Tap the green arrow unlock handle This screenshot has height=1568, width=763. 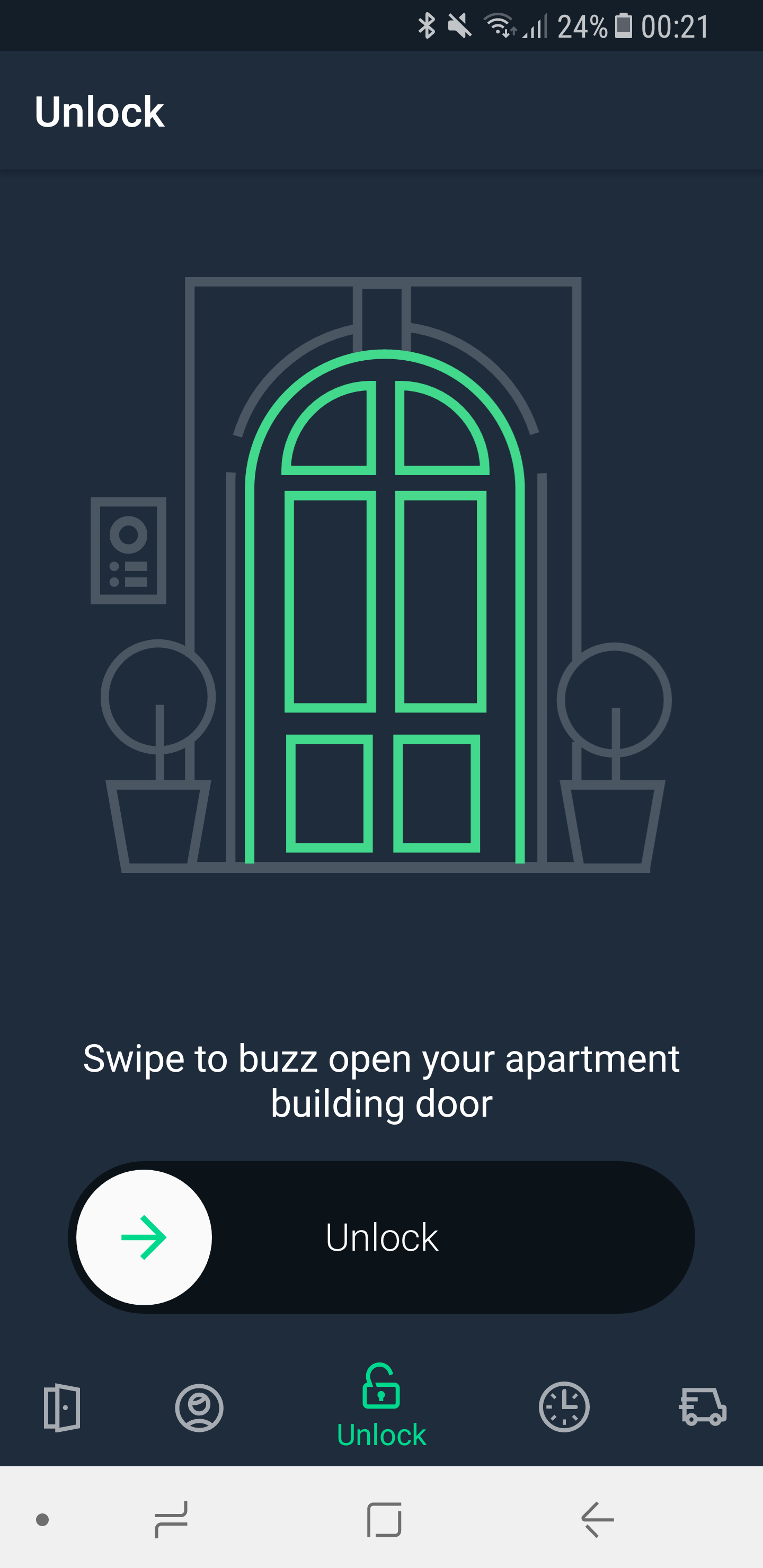(x=144, y=1237)
